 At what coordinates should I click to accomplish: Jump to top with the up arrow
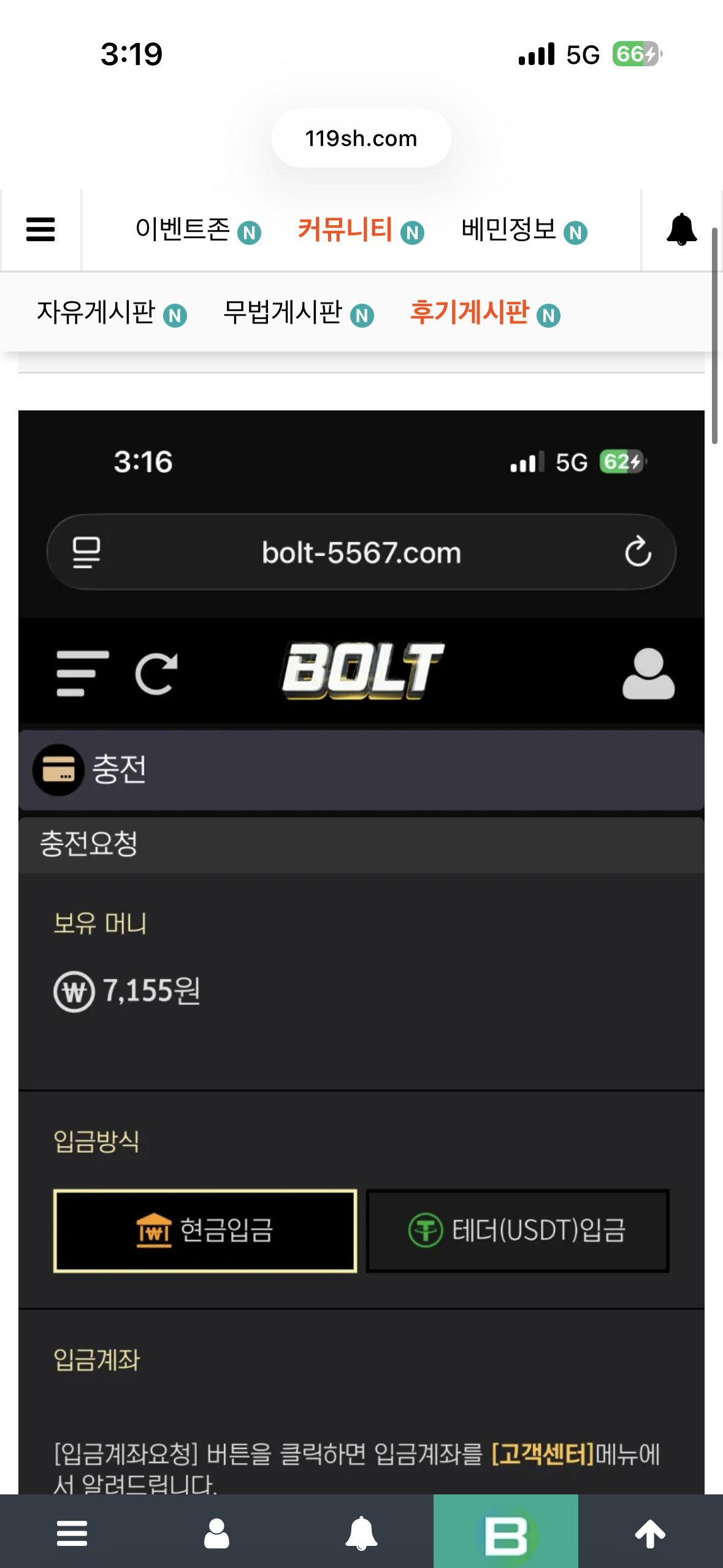(x=650, y=1534)
